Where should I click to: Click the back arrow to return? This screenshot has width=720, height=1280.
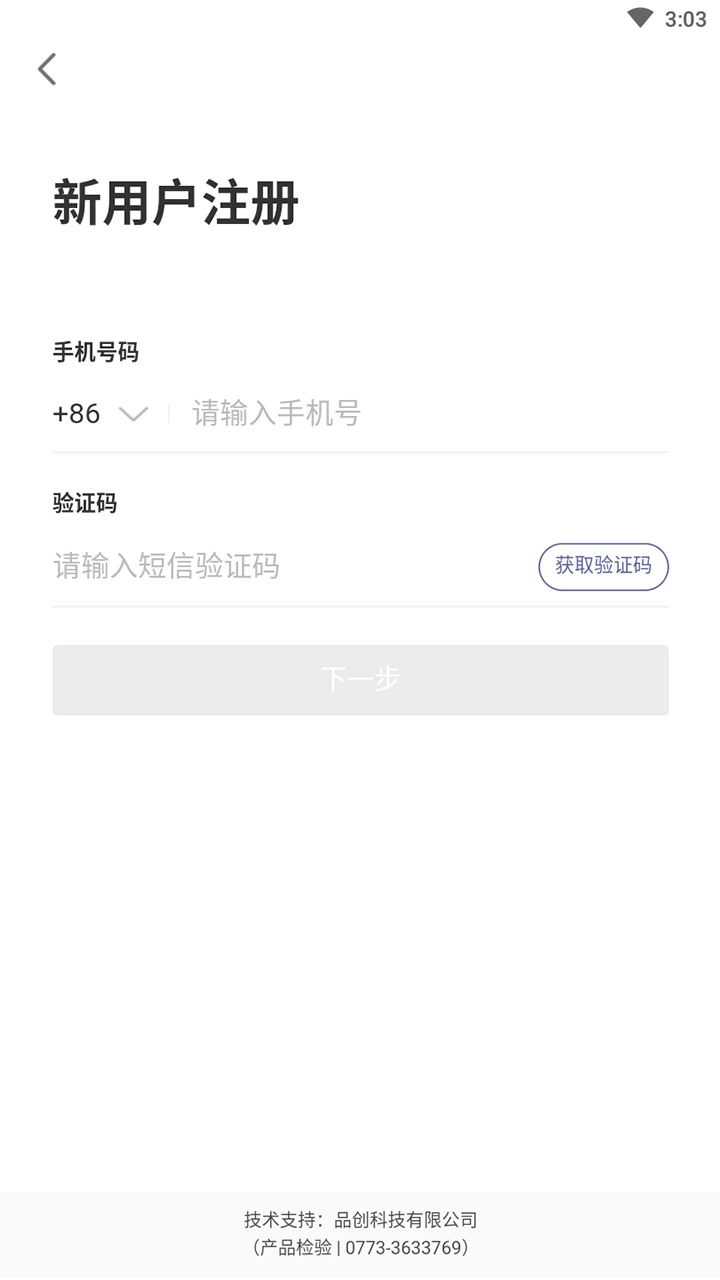(x=45, y=69)
